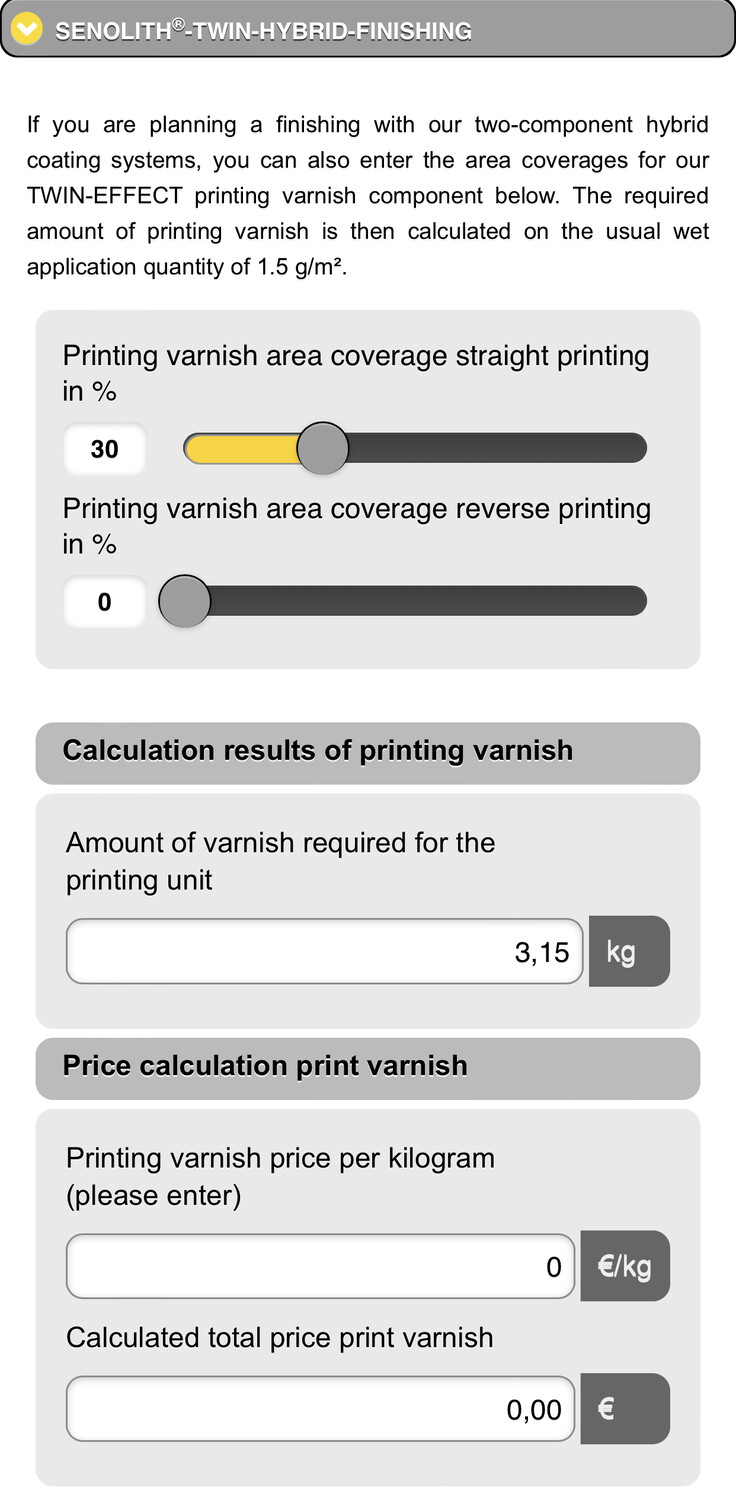Tap the reverse printing coverage slider track
The height and width of the screenshot is (1500, 736).
coord(415,601)
